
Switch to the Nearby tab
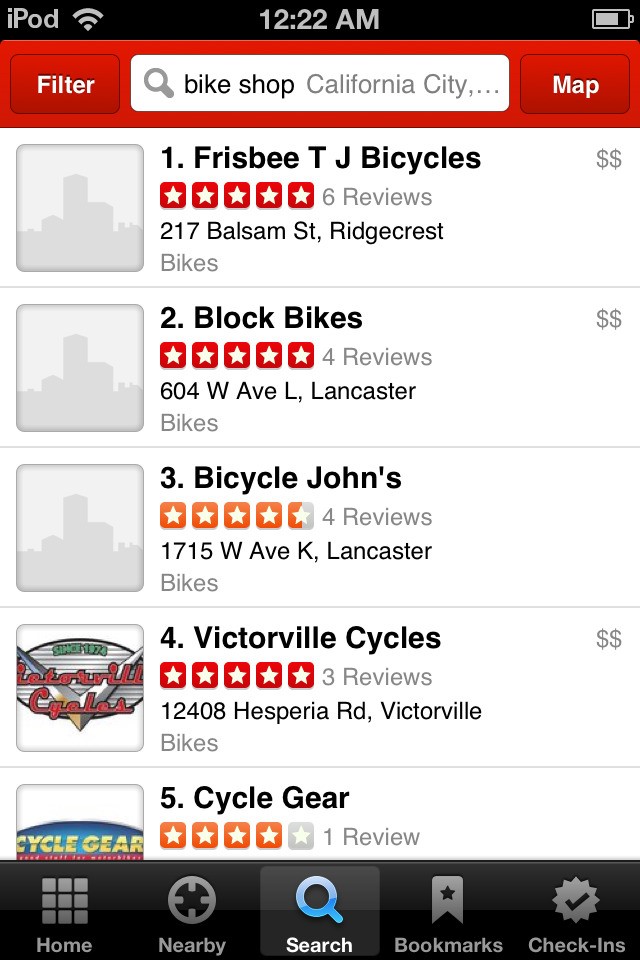(x=192, y=912)
